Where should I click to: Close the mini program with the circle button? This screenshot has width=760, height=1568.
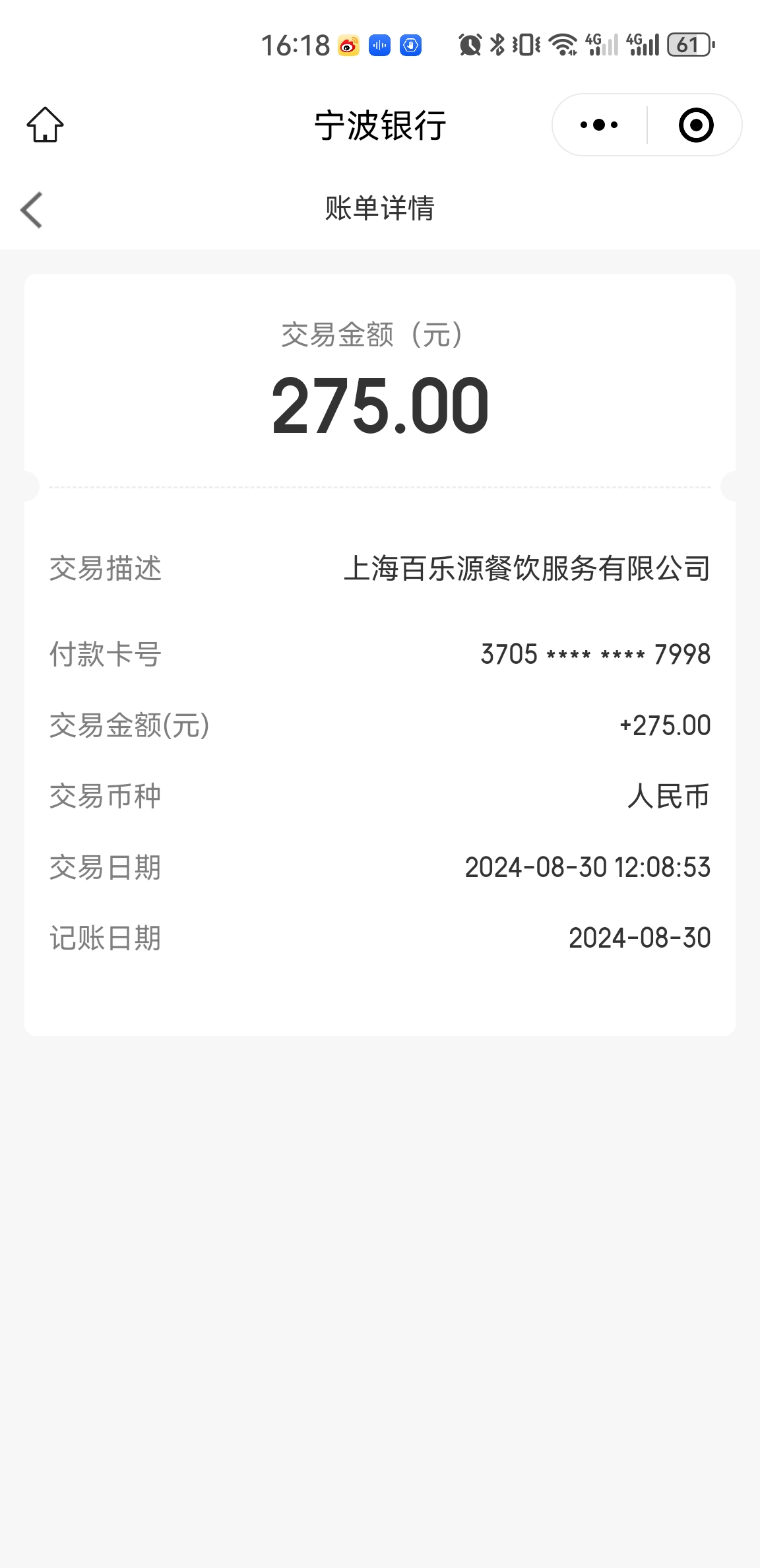696,125
